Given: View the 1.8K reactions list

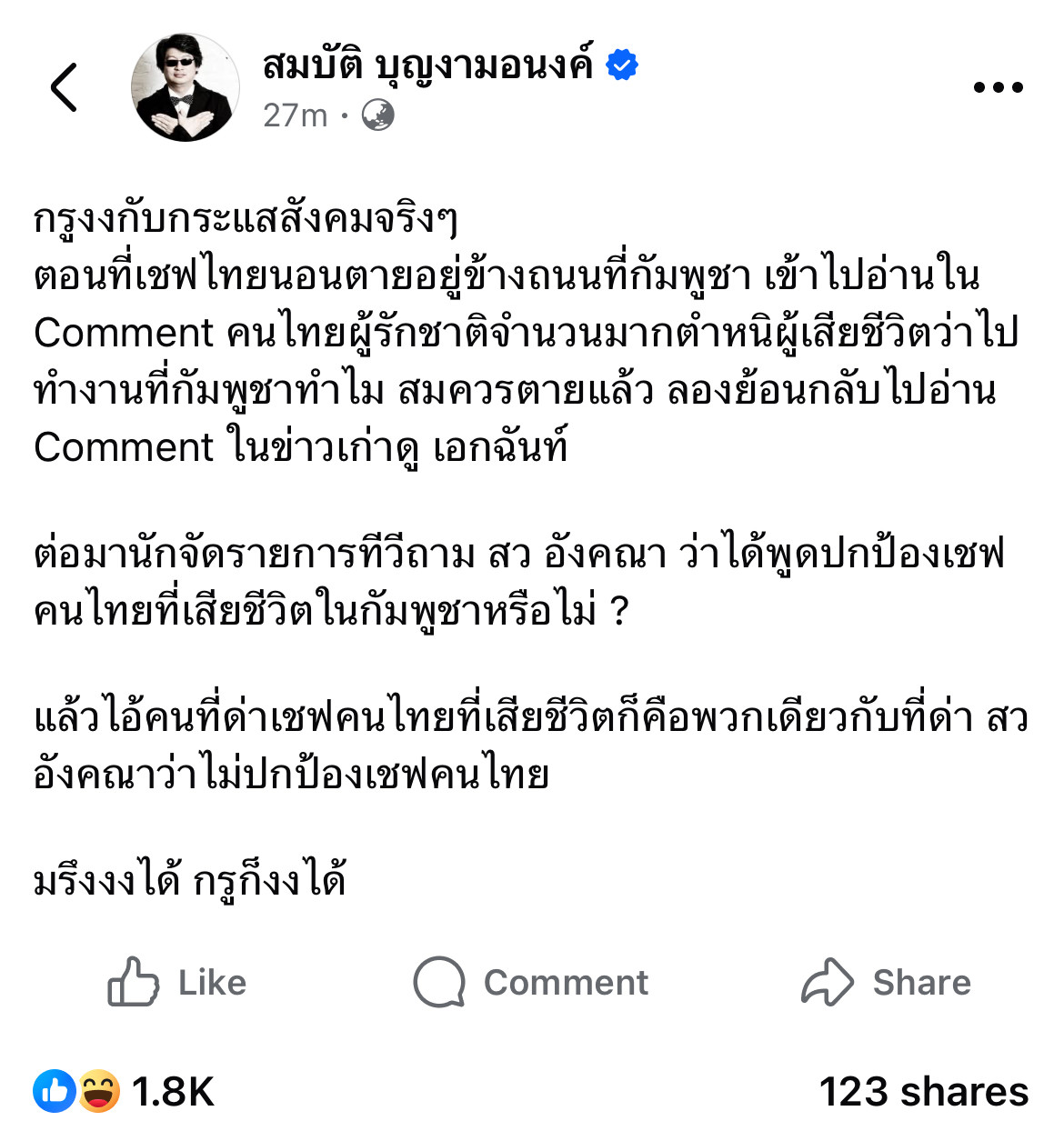Looking at the screenshot, I should click(125, 1092).
